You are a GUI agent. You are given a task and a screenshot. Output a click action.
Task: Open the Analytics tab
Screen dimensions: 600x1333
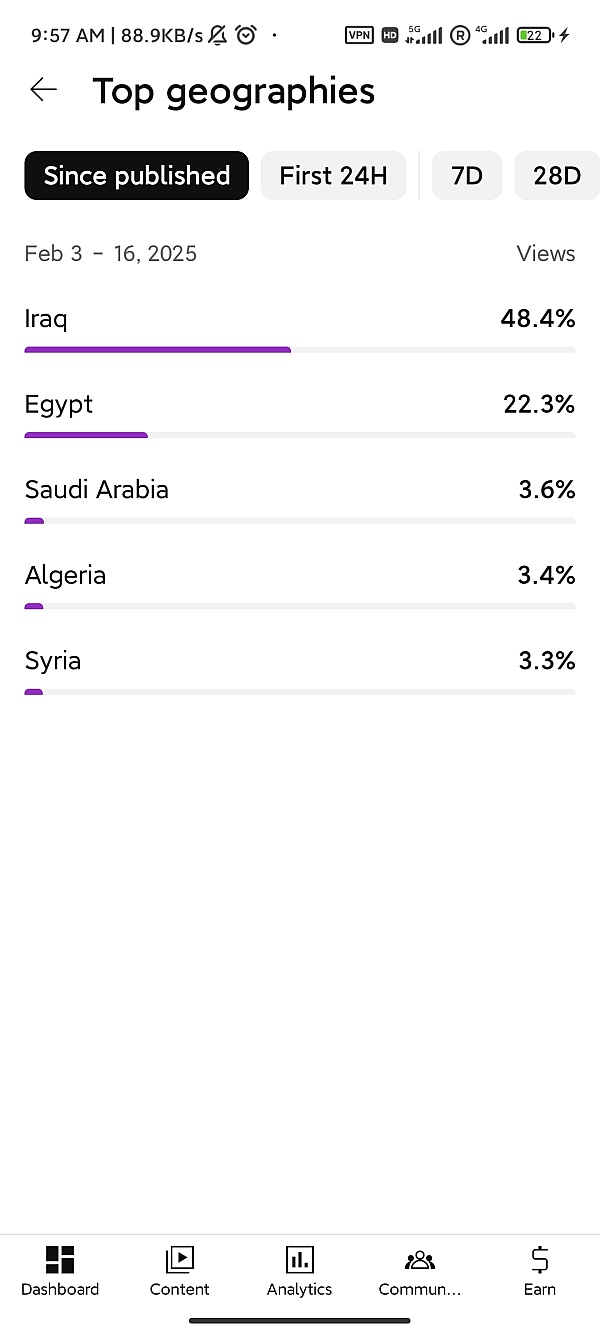[x=299, y=1271]
